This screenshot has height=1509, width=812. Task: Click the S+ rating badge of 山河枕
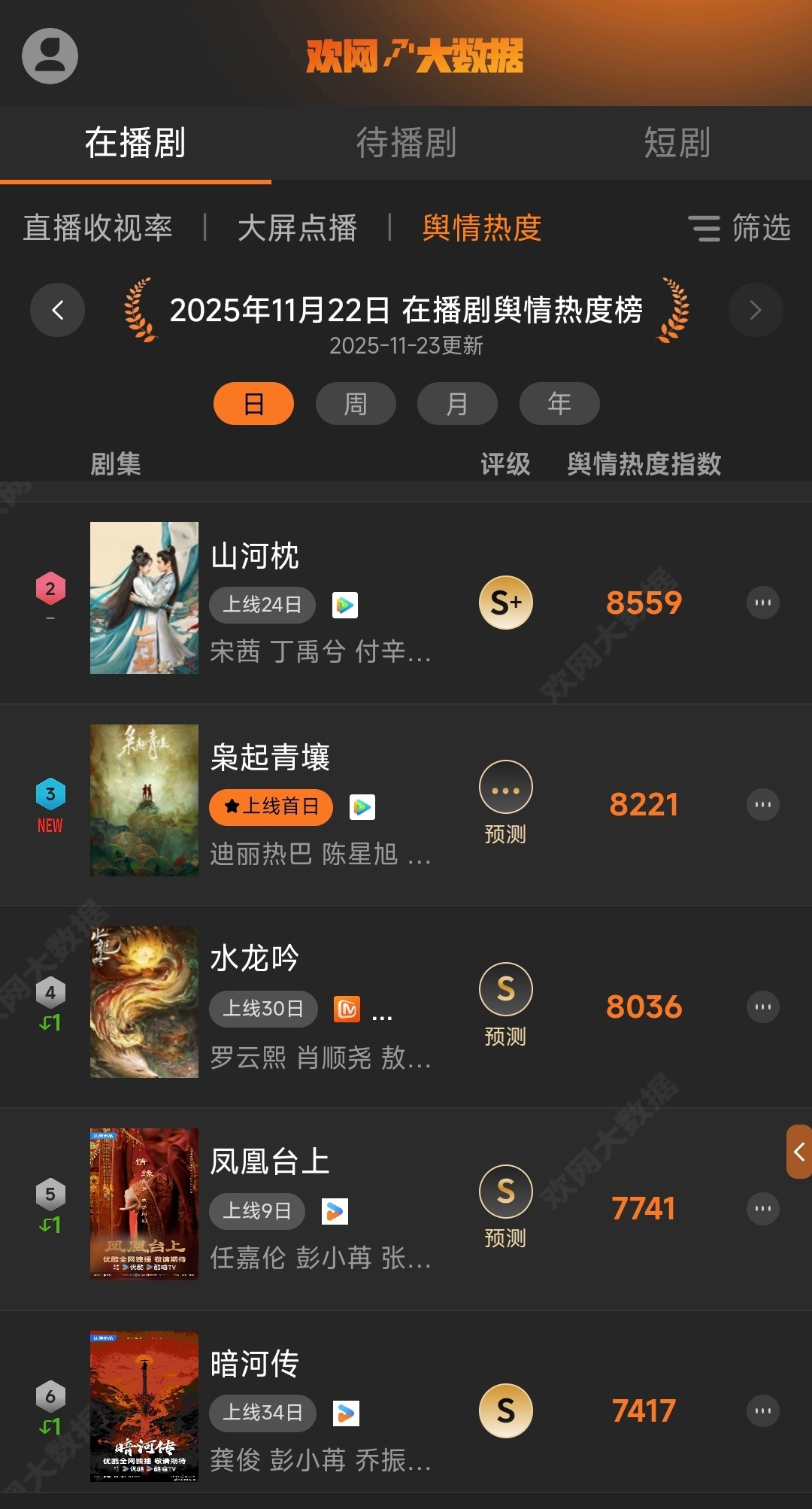pos(504,603)
